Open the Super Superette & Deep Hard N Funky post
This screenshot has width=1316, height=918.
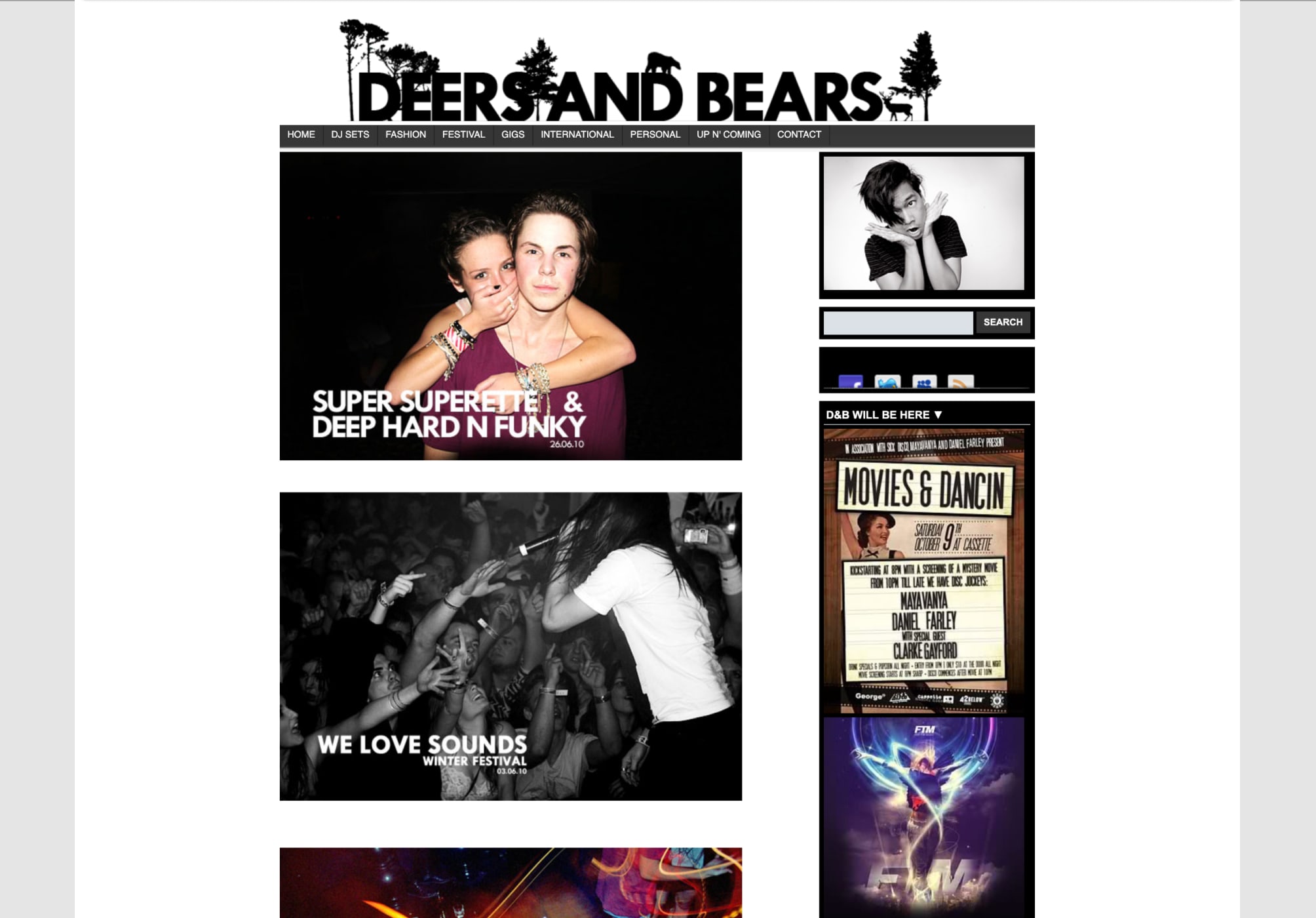tap(511, 306)
